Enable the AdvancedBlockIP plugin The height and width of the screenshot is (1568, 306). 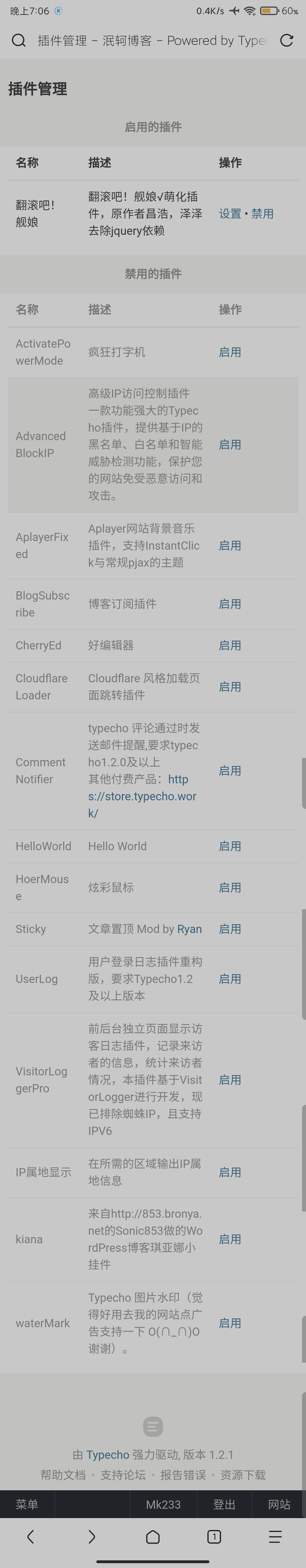[x=230, y=444]
